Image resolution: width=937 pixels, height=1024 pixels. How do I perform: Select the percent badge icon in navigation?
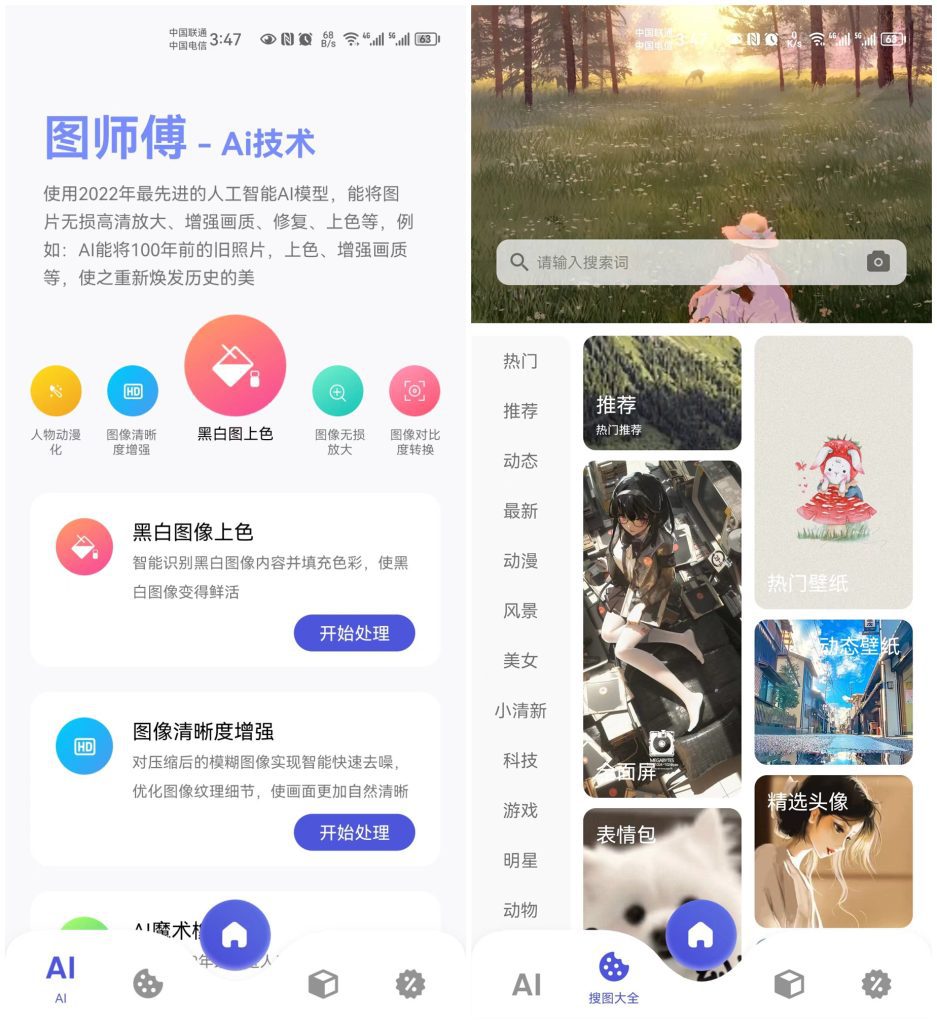pos(878,983)
